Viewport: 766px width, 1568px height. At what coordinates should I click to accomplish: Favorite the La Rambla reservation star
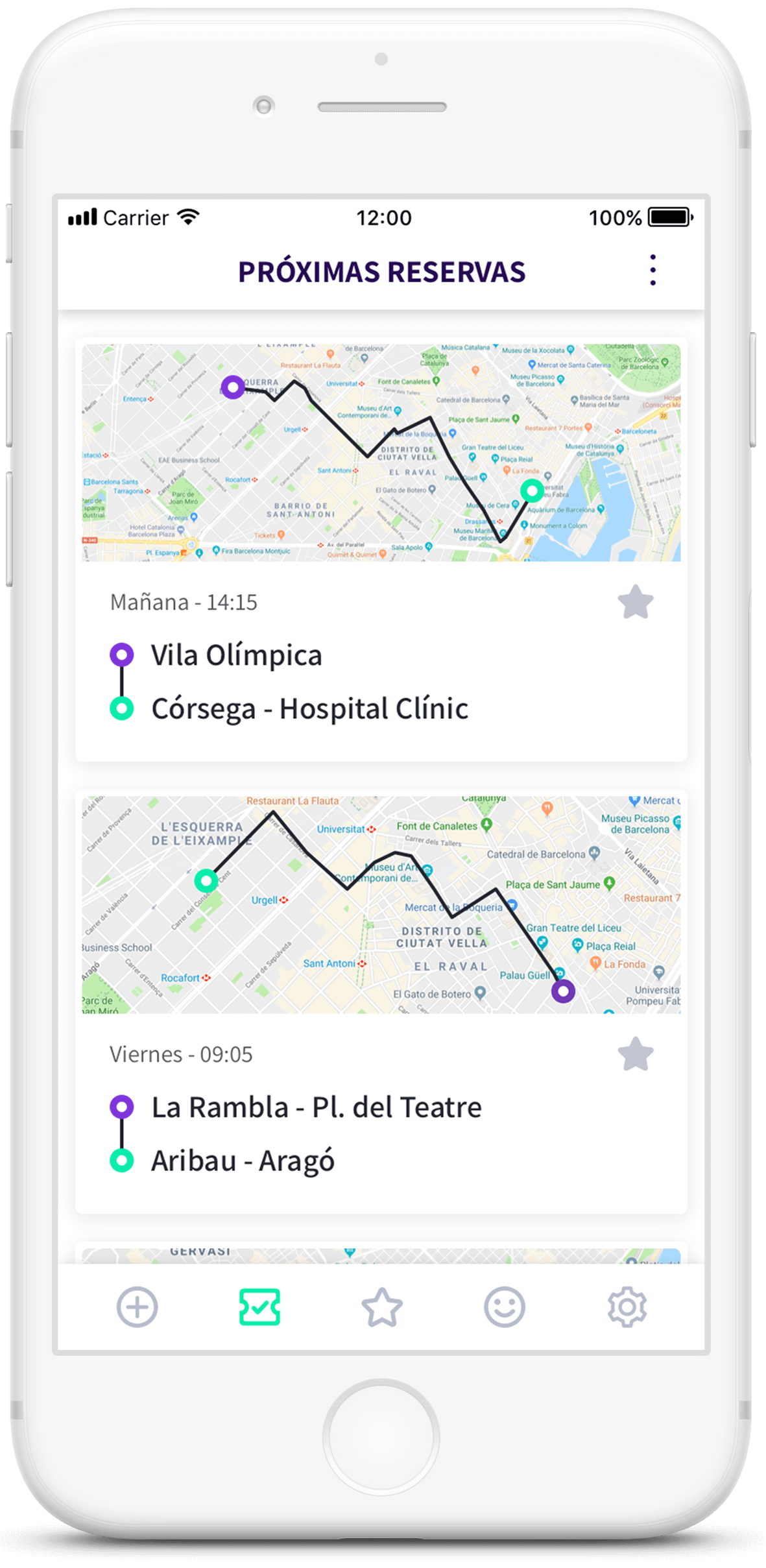[635, 1054]
